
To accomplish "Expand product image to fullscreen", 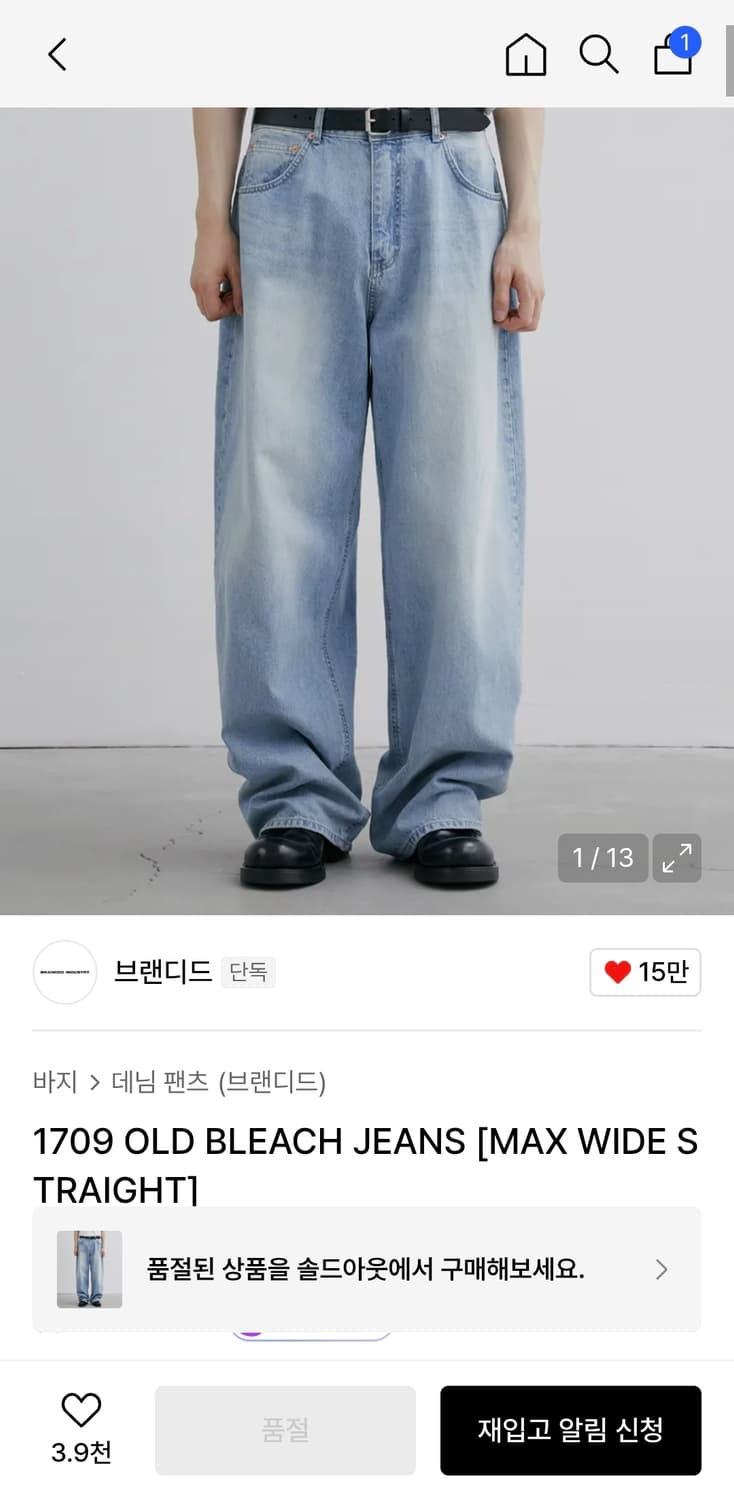I will pos(677,858).
